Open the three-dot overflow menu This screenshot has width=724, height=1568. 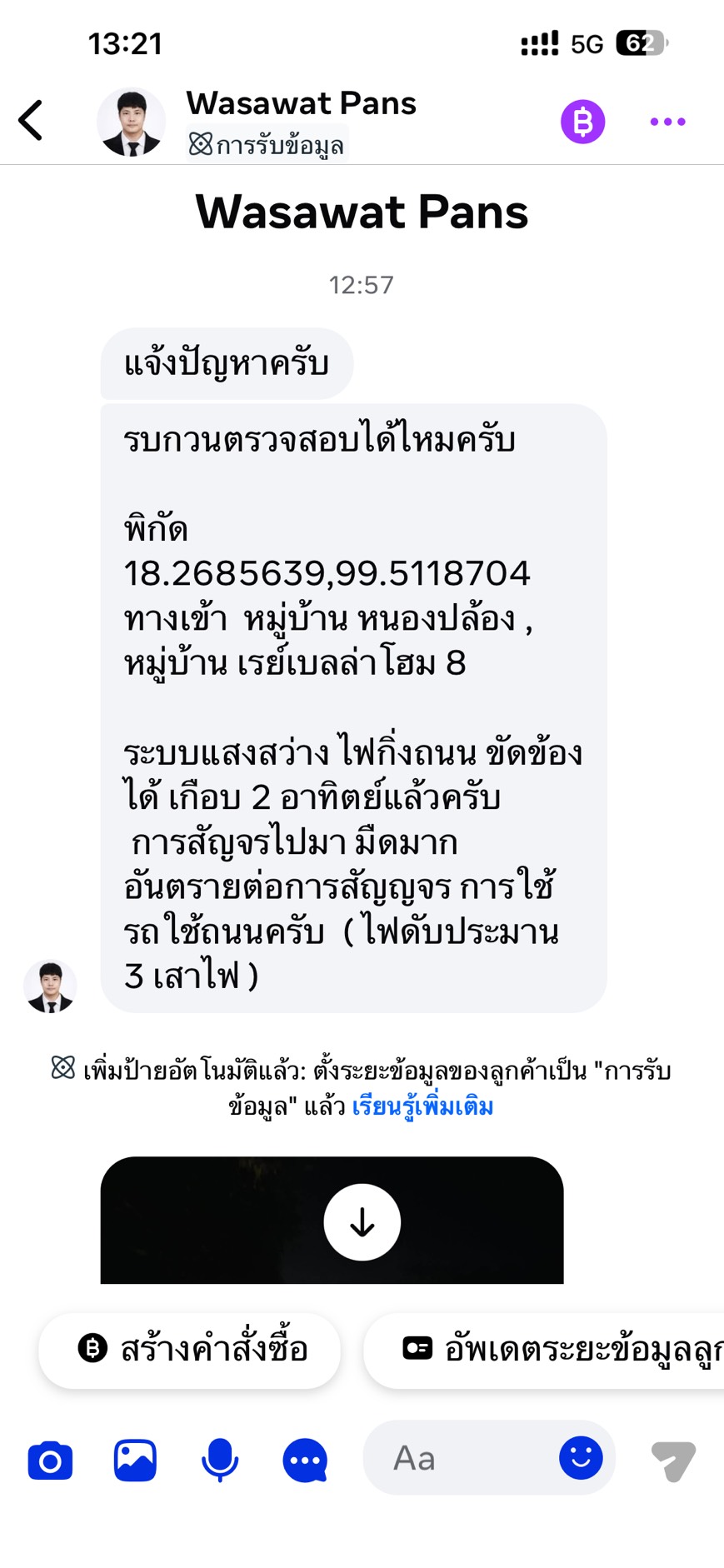667,122
